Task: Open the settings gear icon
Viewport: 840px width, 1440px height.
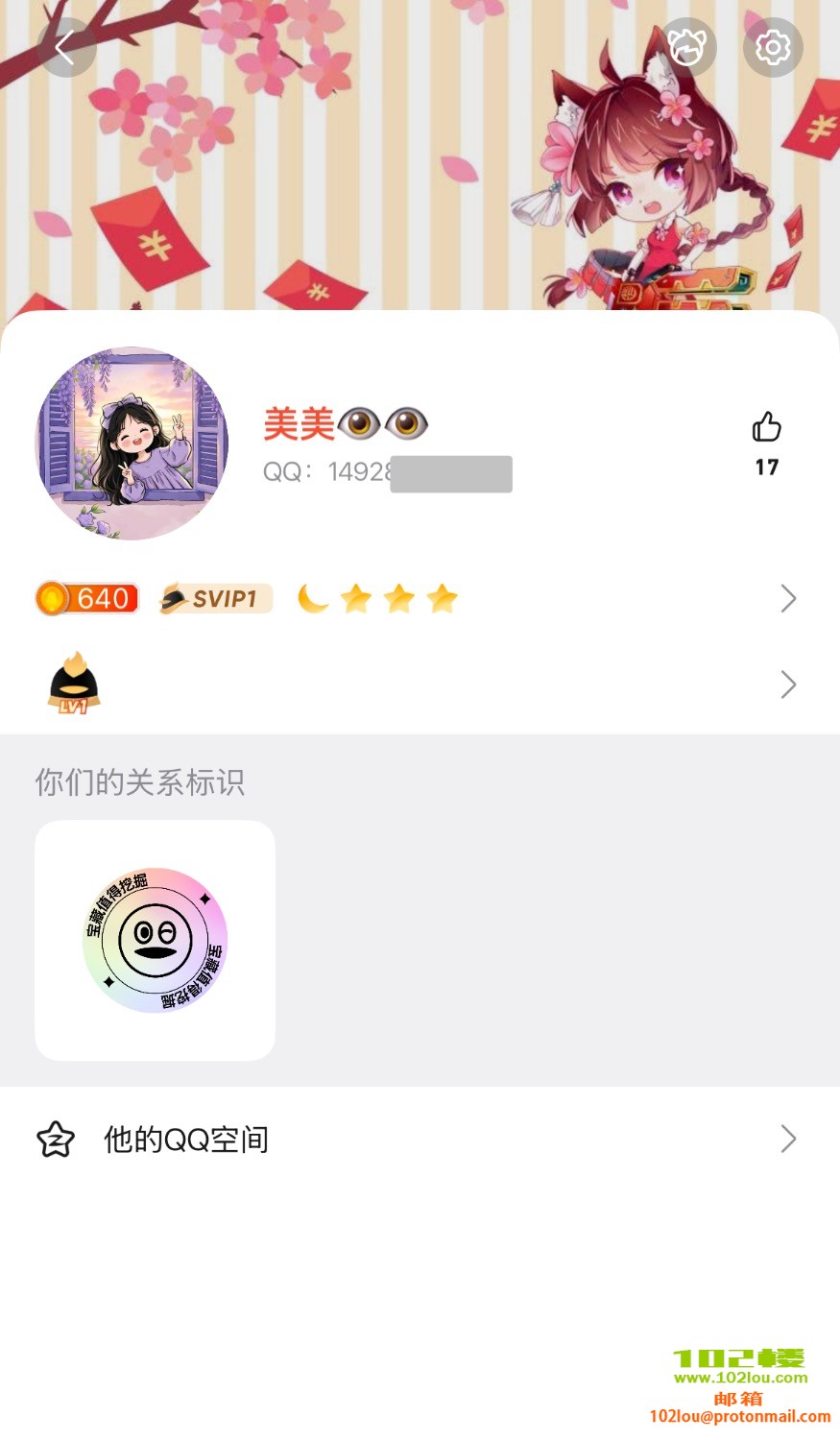Action: [772, 47]
